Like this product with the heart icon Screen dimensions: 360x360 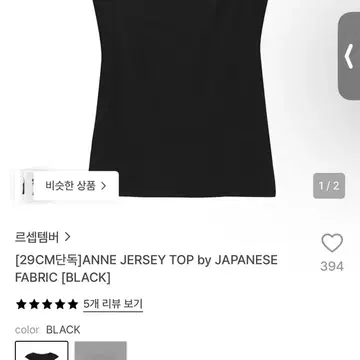point(332,243)
